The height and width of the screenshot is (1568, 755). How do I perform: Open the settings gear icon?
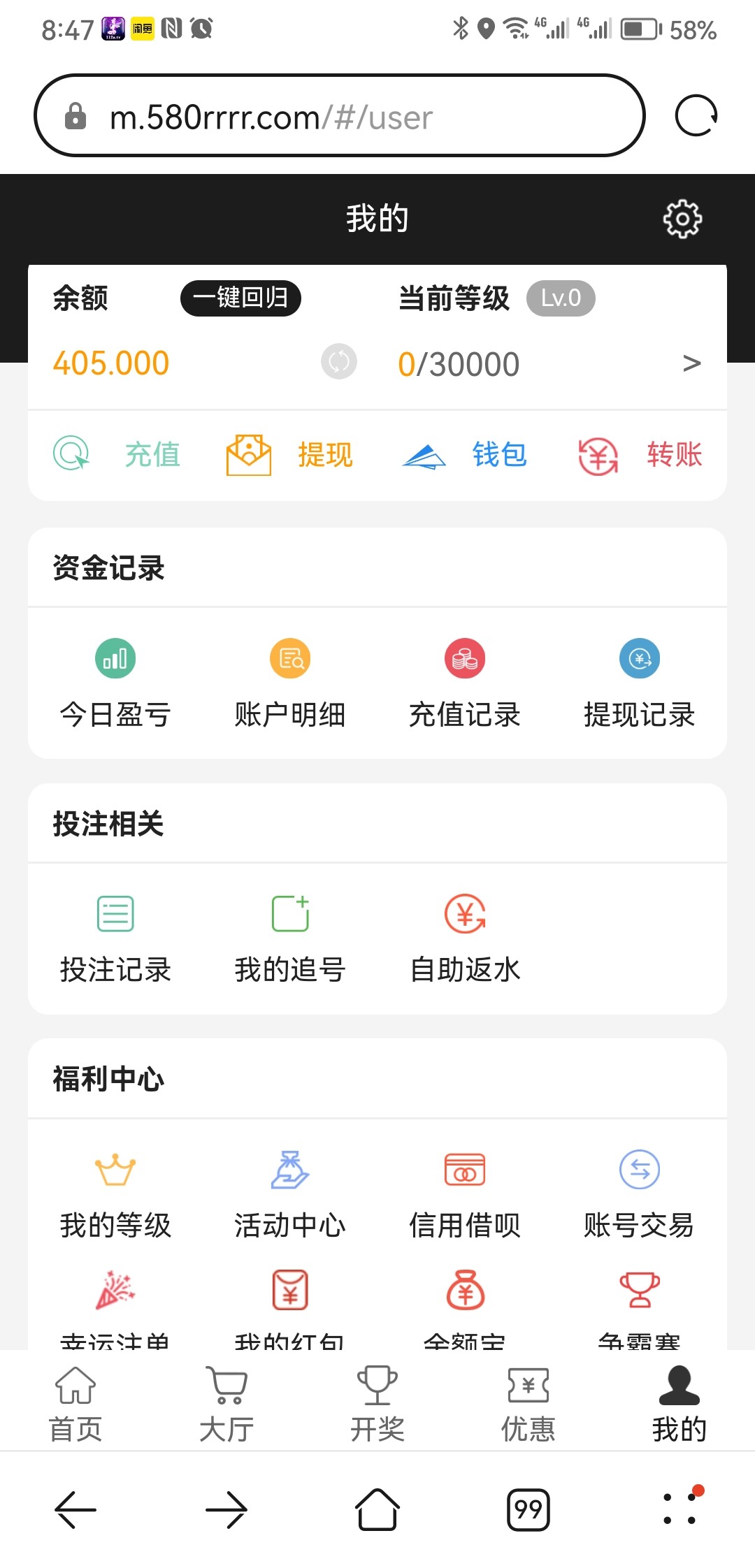pyautogui.click(x=680, y=217)
